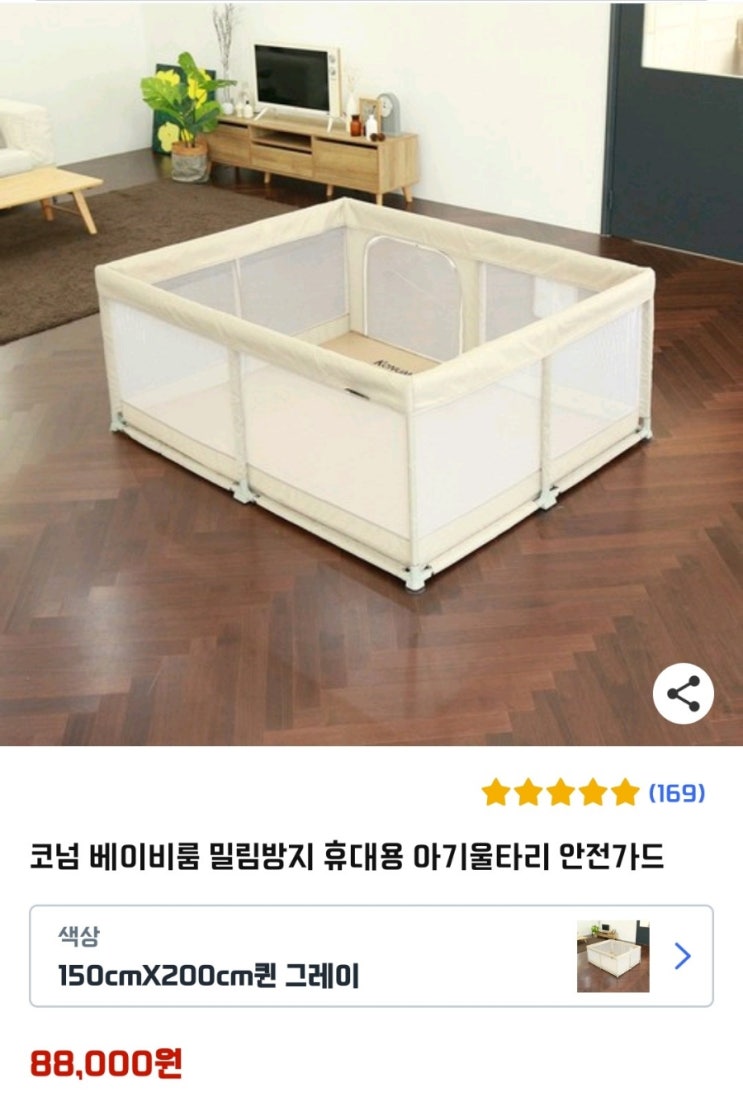
Task: Open the 색상 color option selector
Action: click(372, 956)
